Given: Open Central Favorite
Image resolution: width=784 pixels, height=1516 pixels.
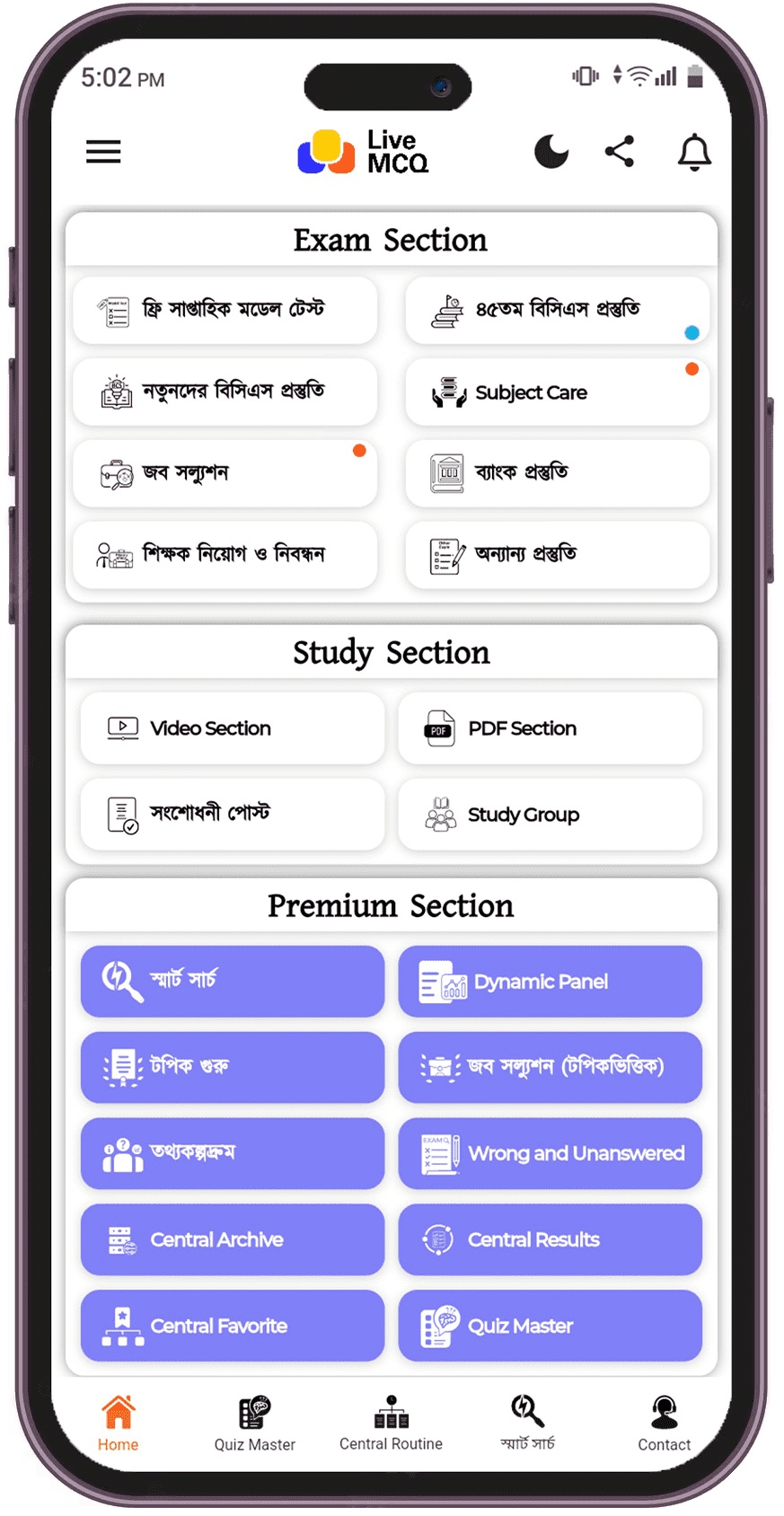Looking at the screenshot, I should 232,1326.
